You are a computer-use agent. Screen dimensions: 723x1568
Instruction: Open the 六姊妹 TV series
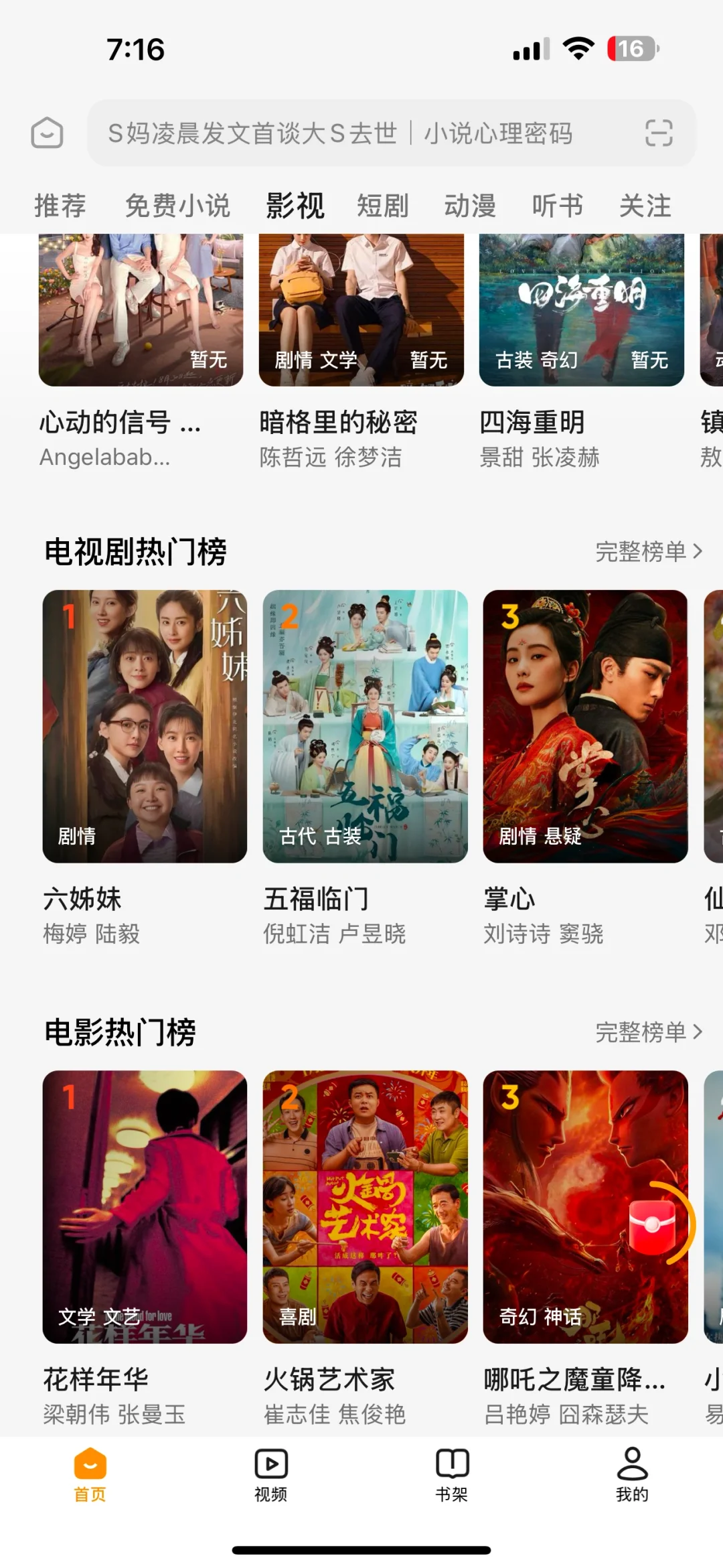point(145,726)
